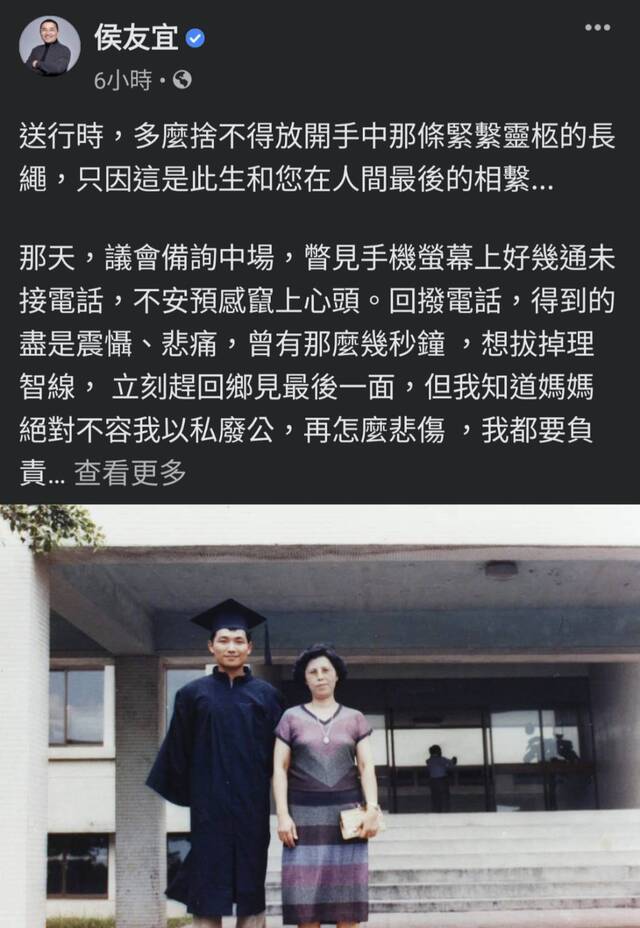
Task: View the post's 6小時 timestamp details
Action: pyautogui.click(x=123, y=80)
